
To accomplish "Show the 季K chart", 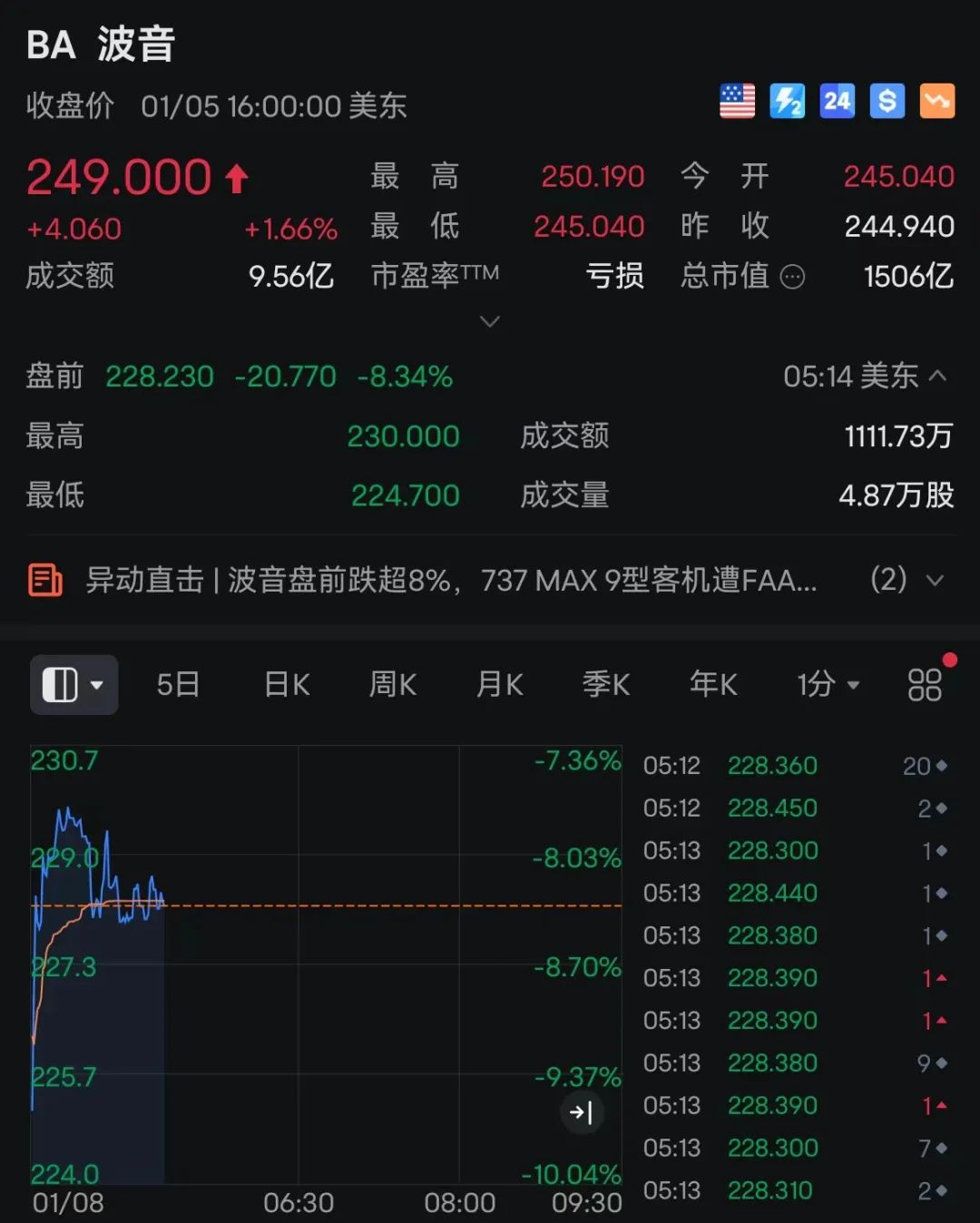I will click(606, 684).
